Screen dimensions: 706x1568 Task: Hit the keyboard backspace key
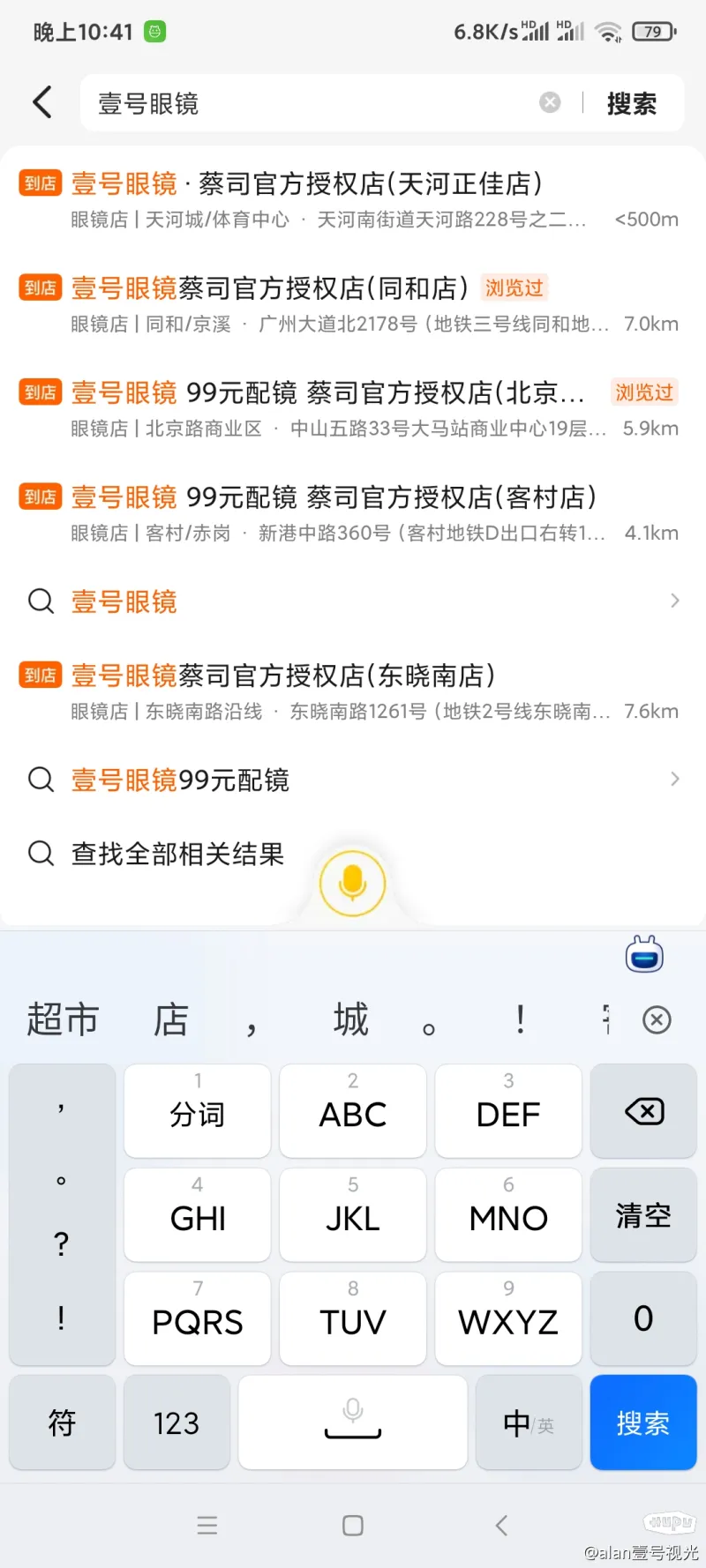tap(643, 1111)
